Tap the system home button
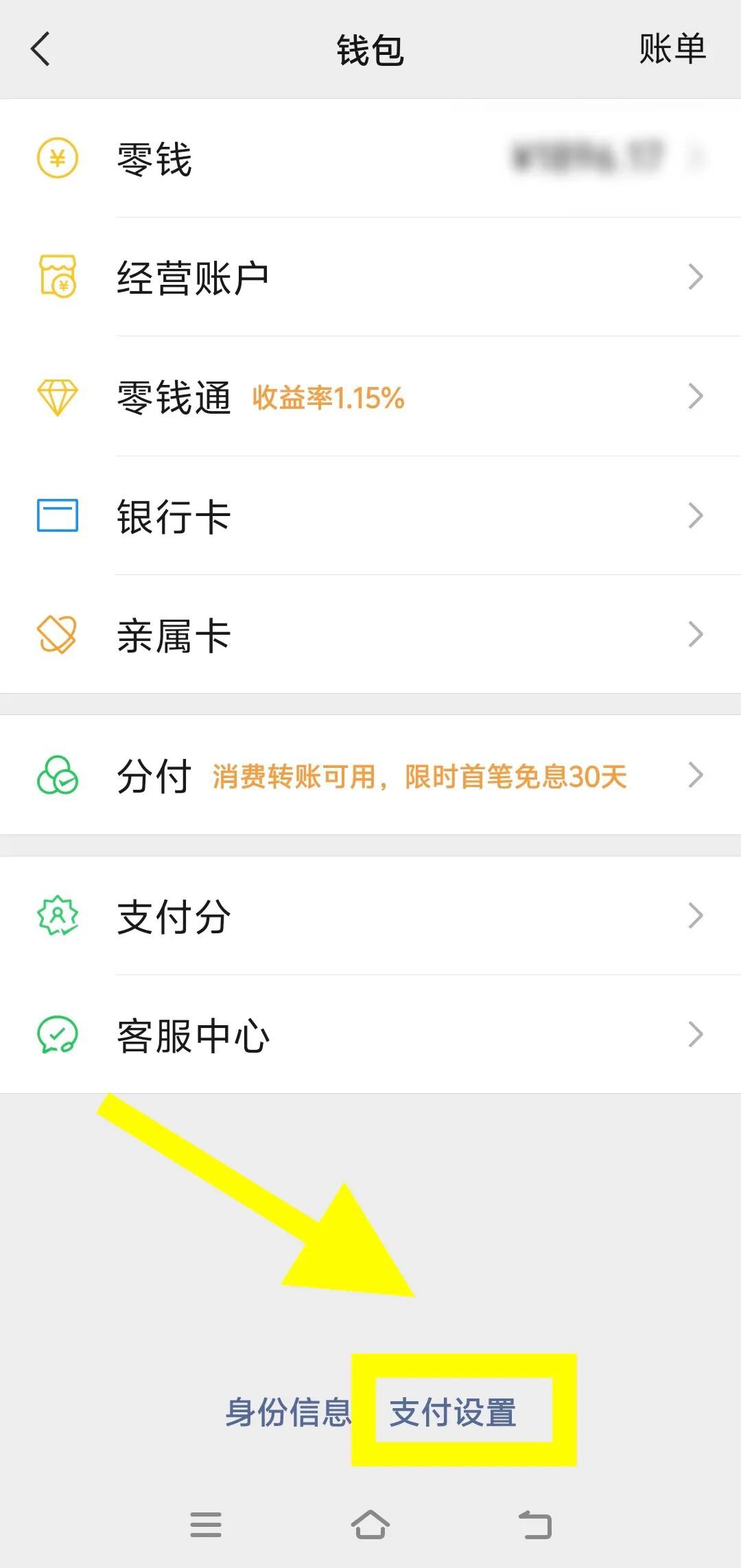Viewport: 741px width, 1568px height. click(x=370, y=1525)
